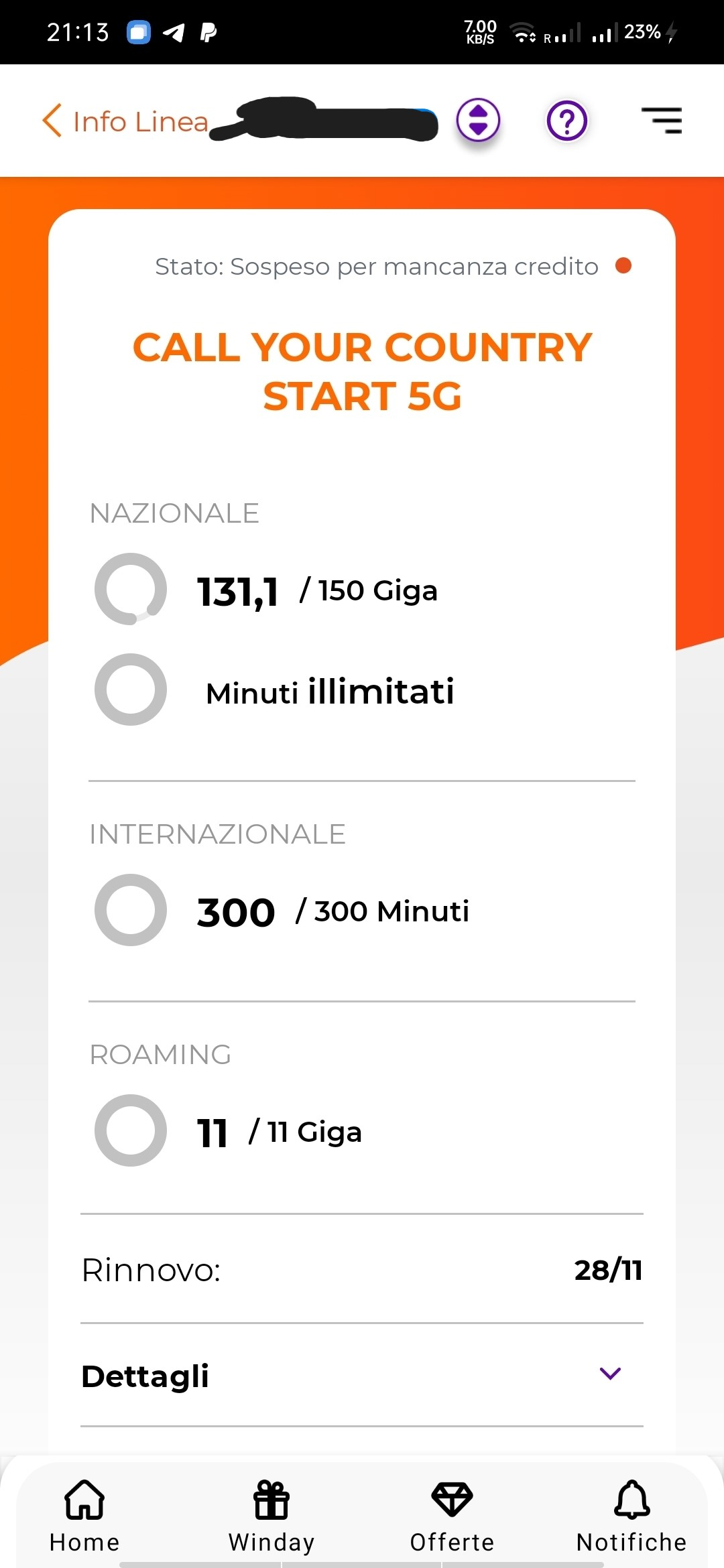Expand the Dettagli section
This screenshot has width=724, height=1568.
pos(362,1375)
